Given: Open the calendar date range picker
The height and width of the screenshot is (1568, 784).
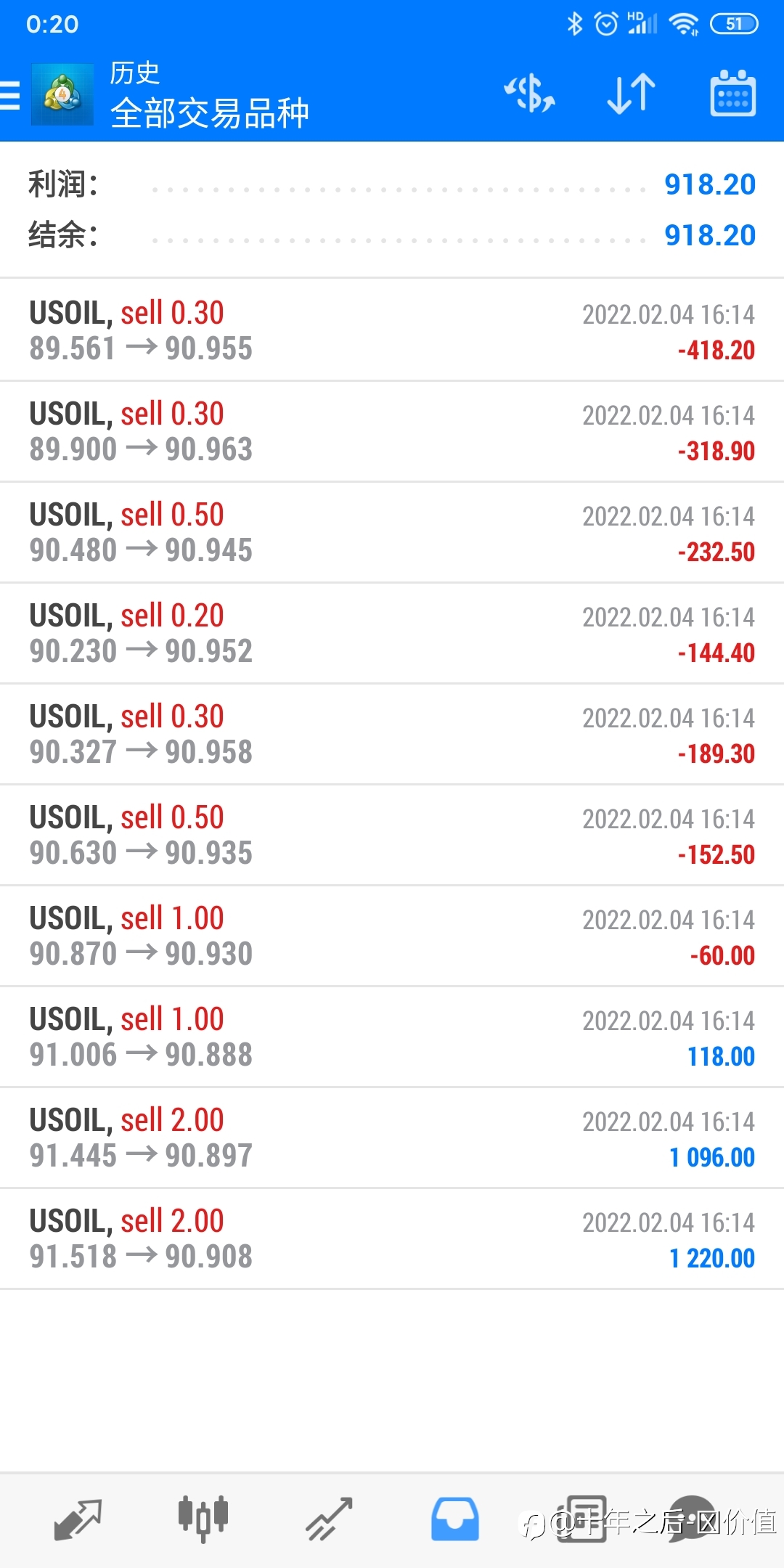Looking at the screenshot, I should pyautogui.click(x=732, y=94).
